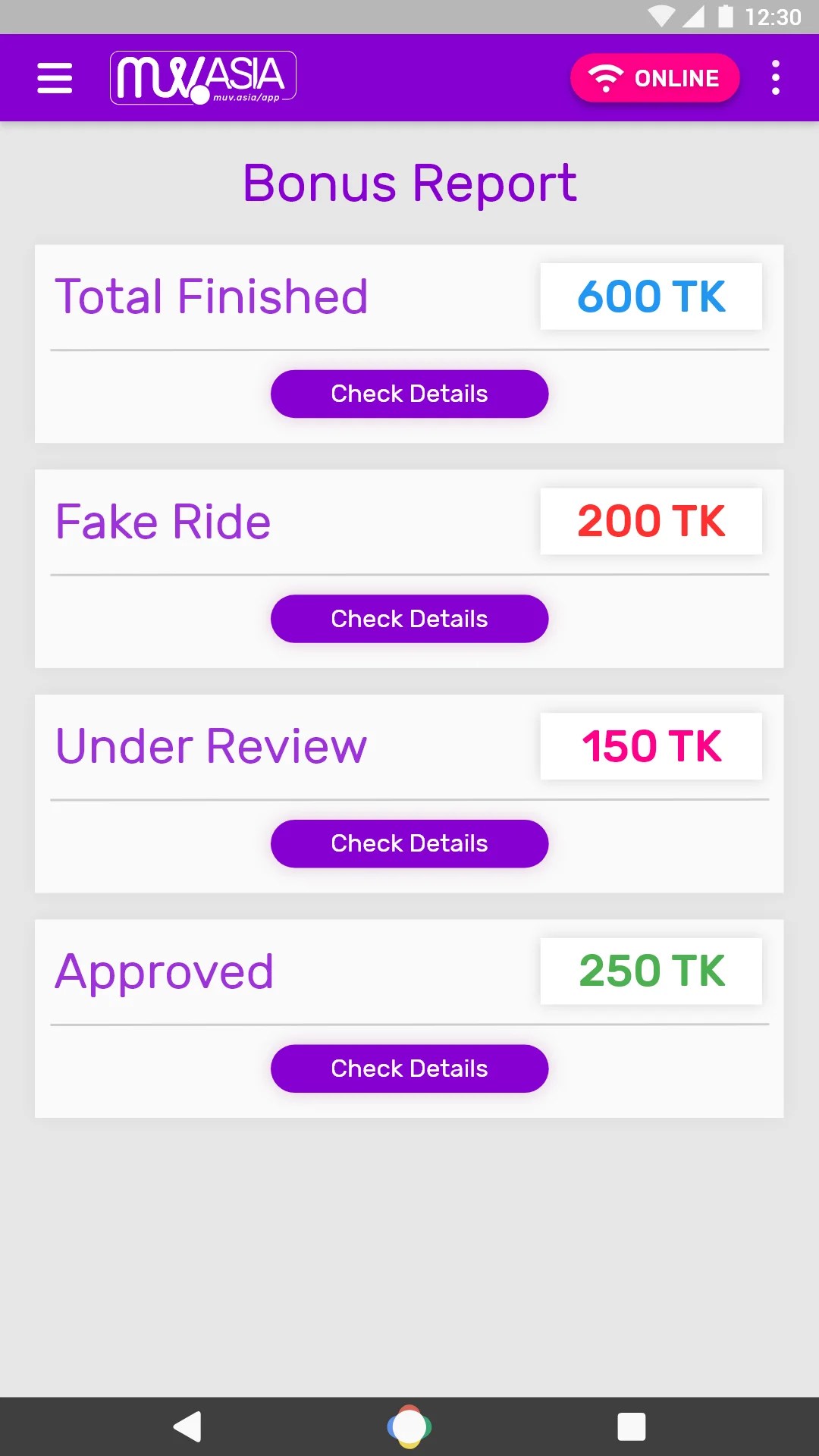The width and height of the screenshot is (819, 1456).
Task: Go back using system back button
Action: [x=187, y=1426]
